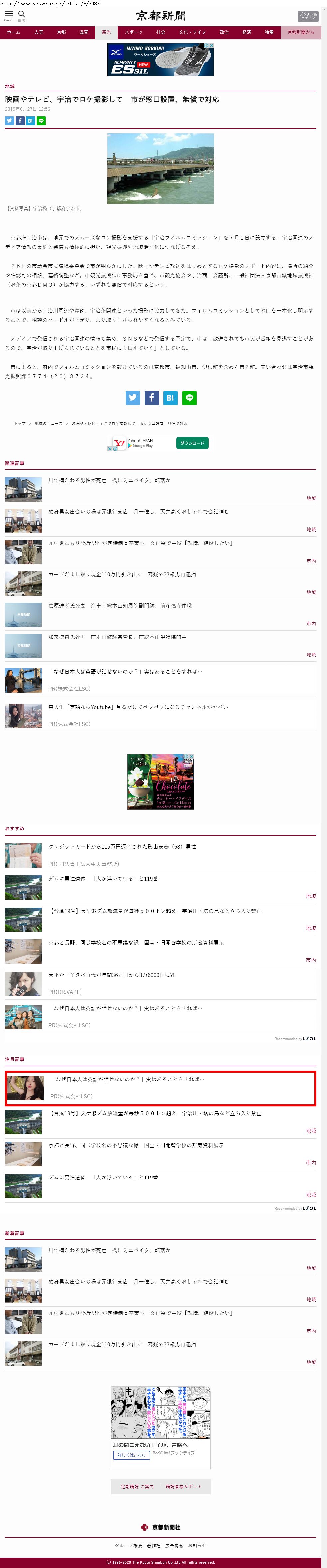Share via the large LINE icon below the article
327x1568 pixels.
[x=189, y=398]
